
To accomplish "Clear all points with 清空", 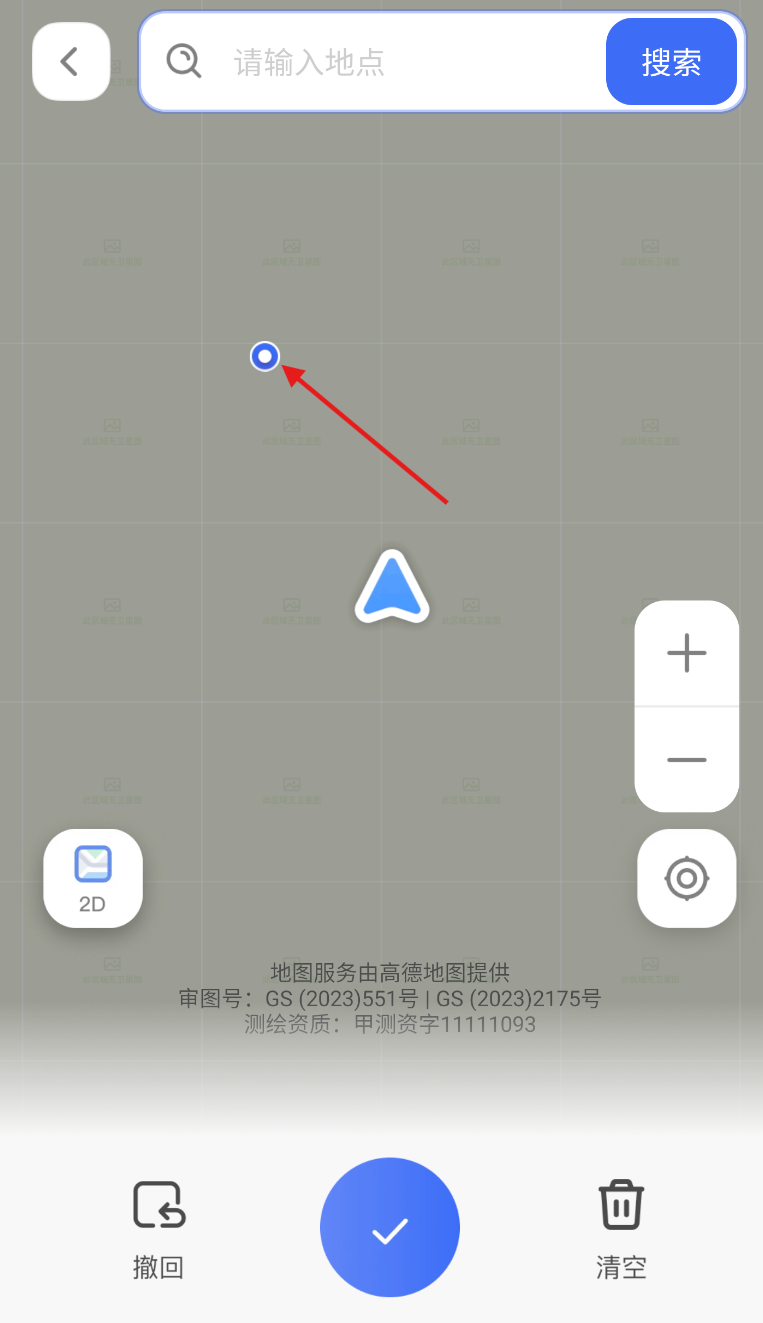I will [621, 1229].
